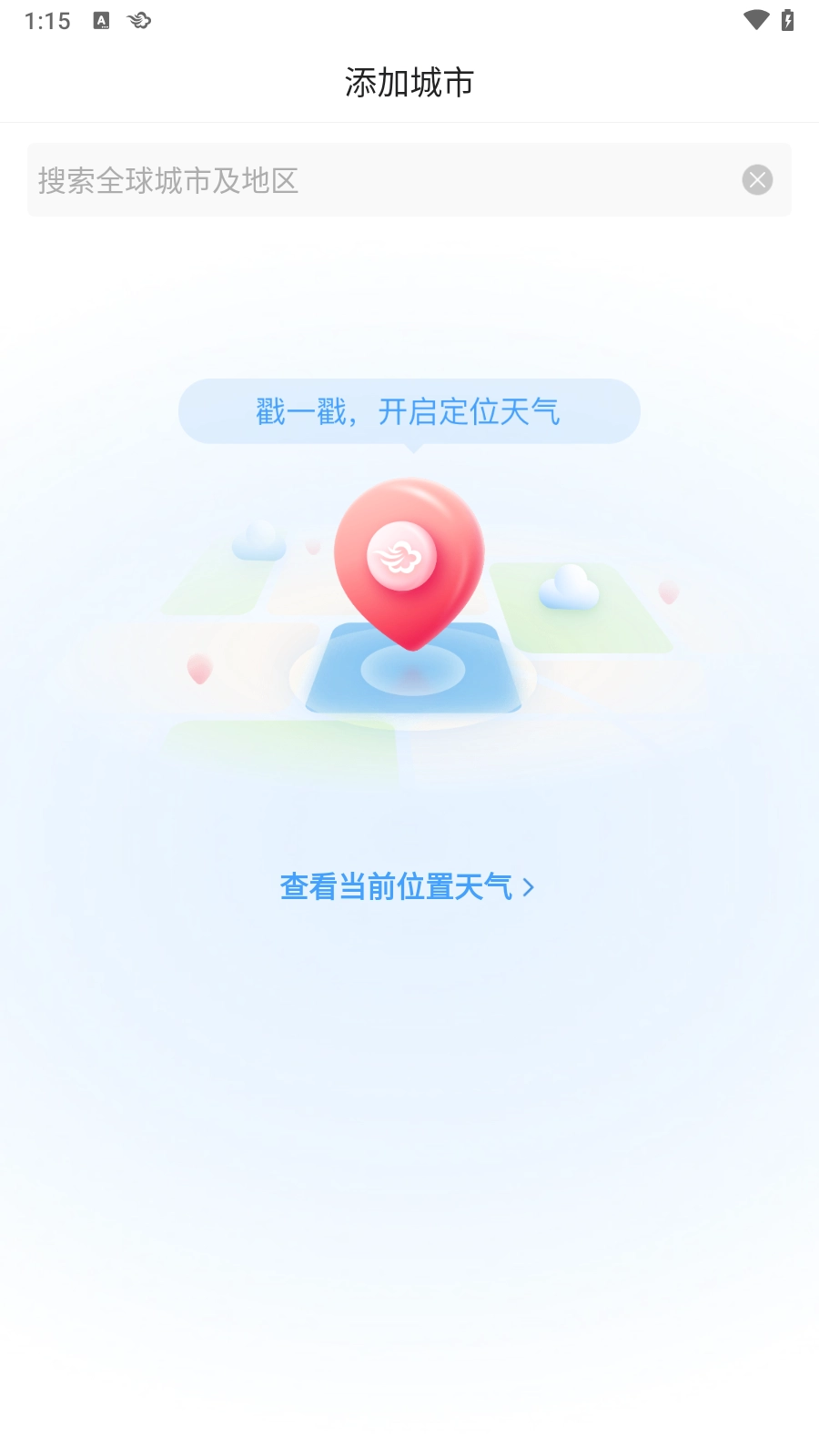Tap the Wi-Fi icon in the status bar

coord(754,20)
